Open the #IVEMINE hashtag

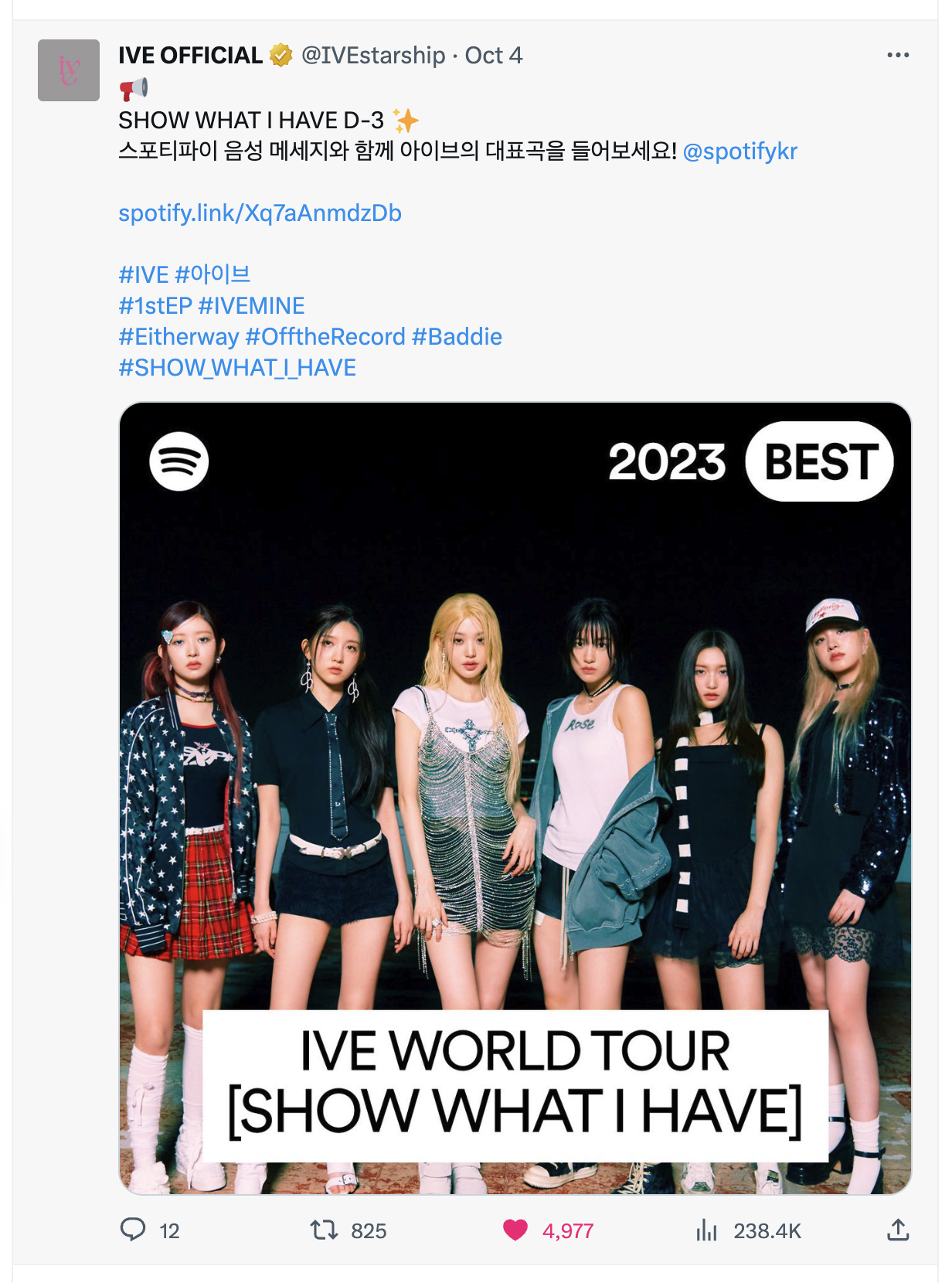coord(251,306)
